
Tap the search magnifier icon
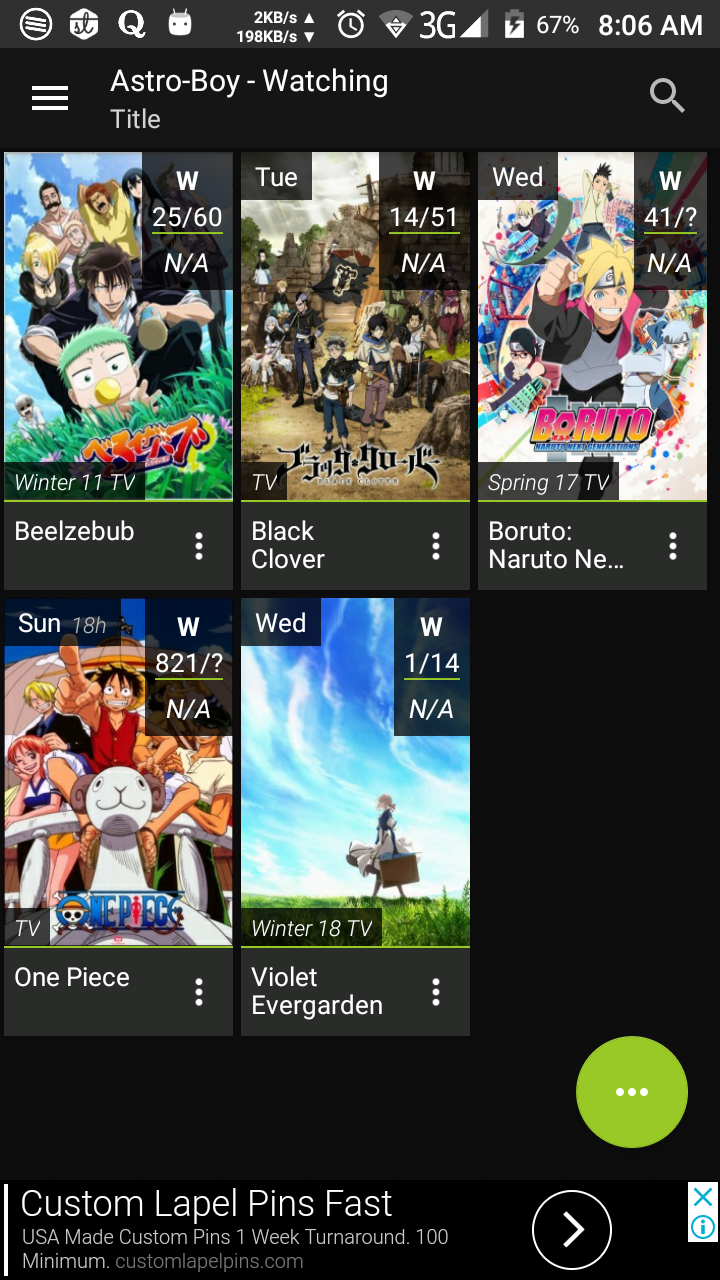pos(667,96)
